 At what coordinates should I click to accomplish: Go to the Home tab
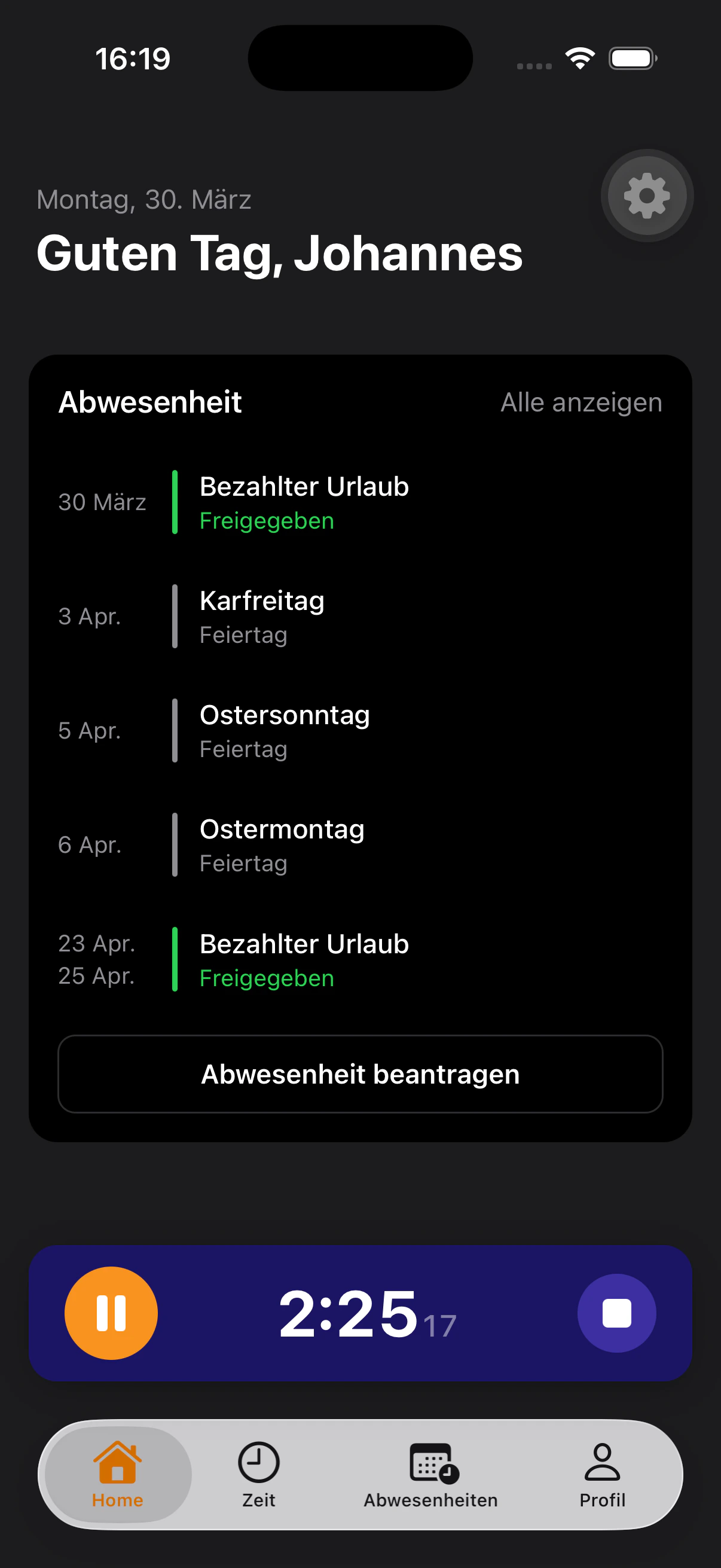(x=118, y=1474)
